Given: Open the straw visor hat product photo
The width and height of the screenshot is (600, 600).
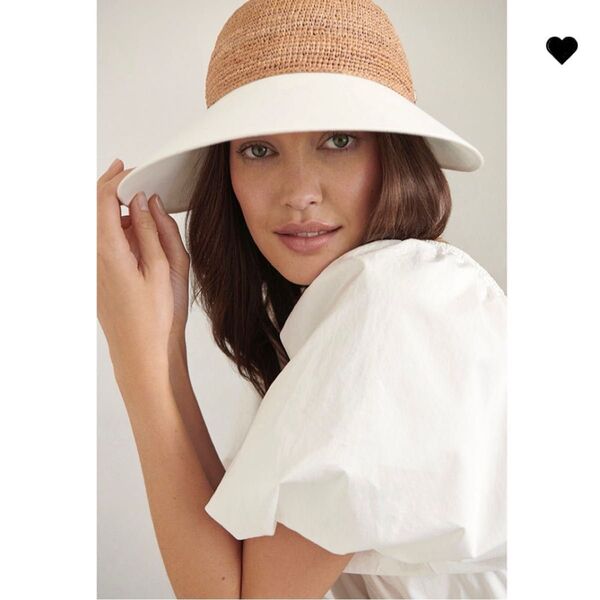Looking at the screenshot, I should pyautogui.click(x=301, y=300).
